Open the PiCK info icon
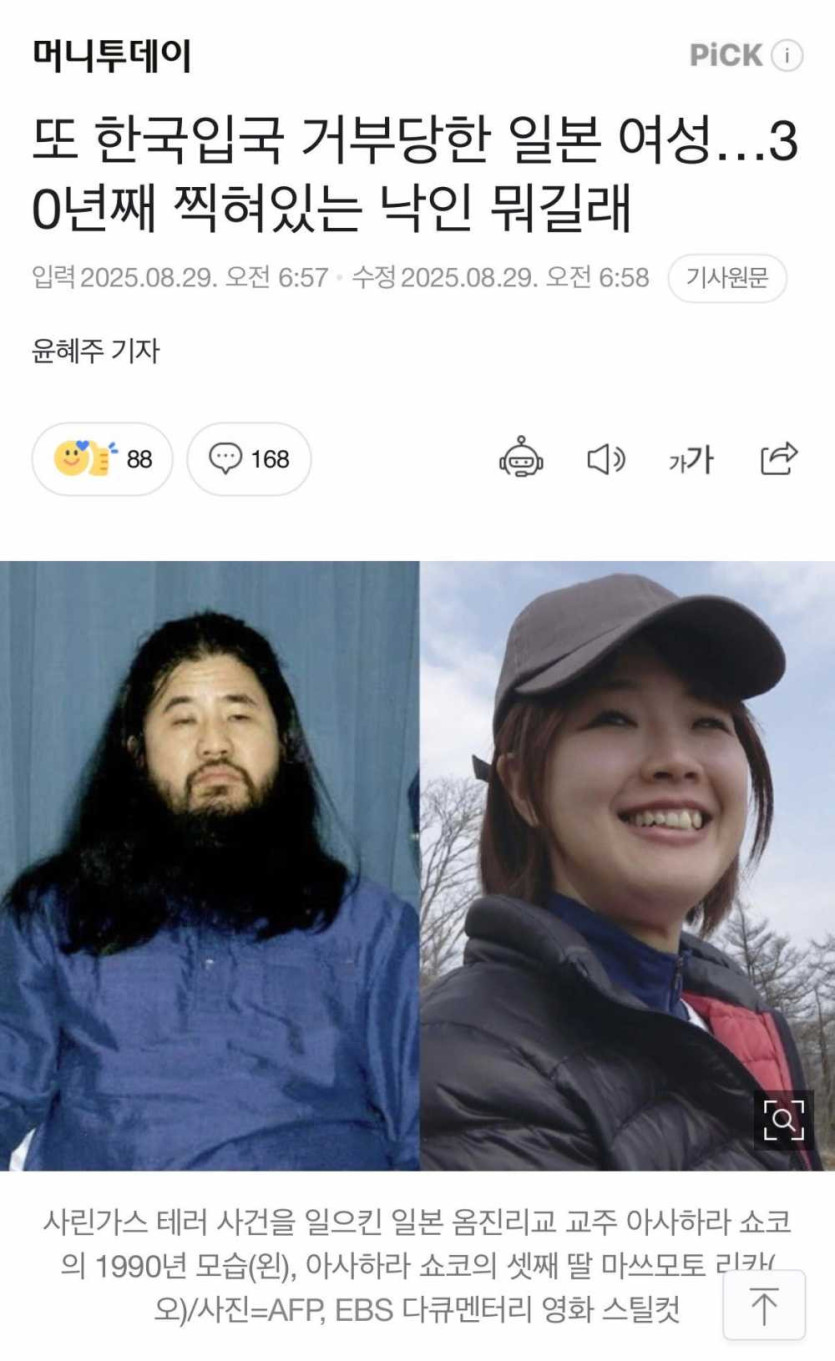The height and width of the screenshot is (1361, 835). [788, 56]
